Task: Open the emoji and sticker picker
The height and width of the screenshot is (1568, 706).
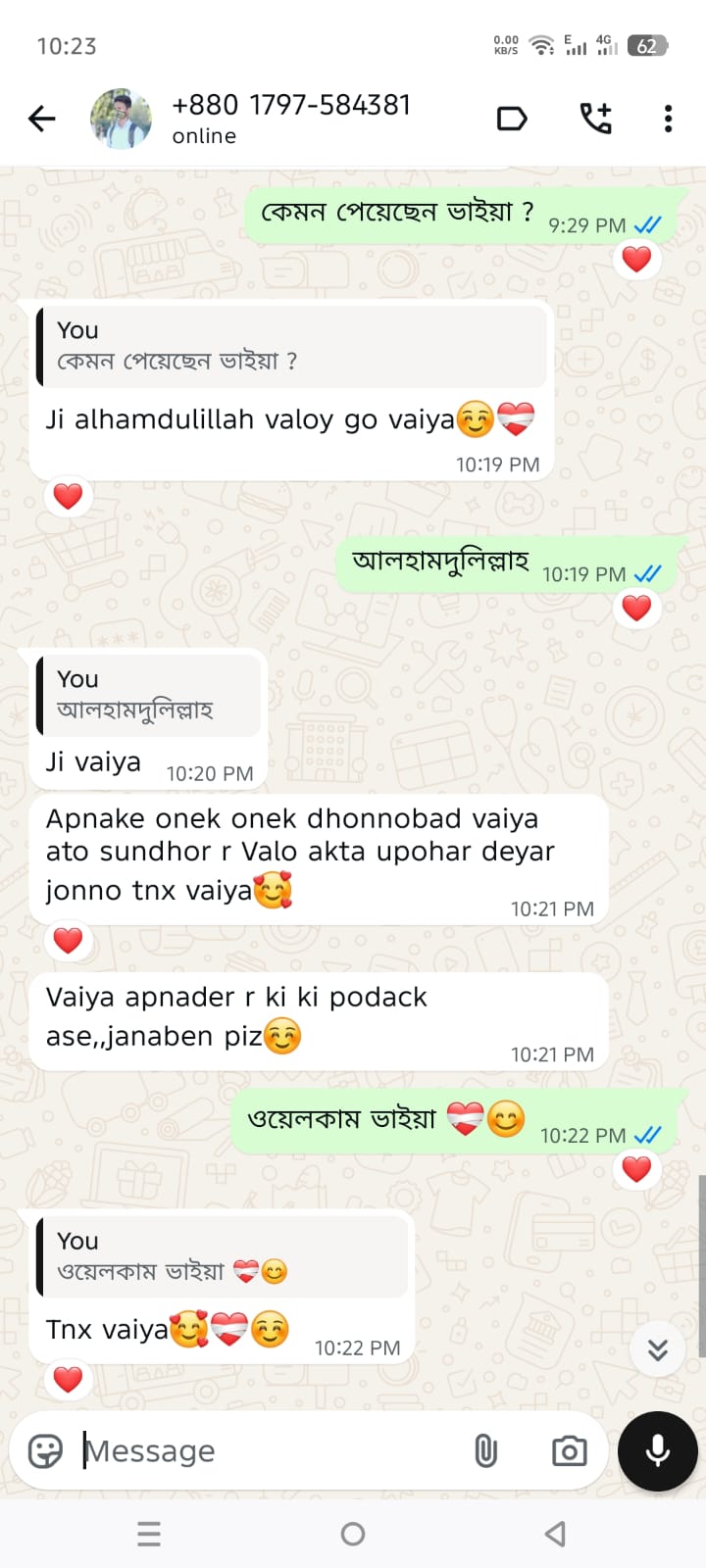Action: pyautogui.click(x=45, y=1450)
